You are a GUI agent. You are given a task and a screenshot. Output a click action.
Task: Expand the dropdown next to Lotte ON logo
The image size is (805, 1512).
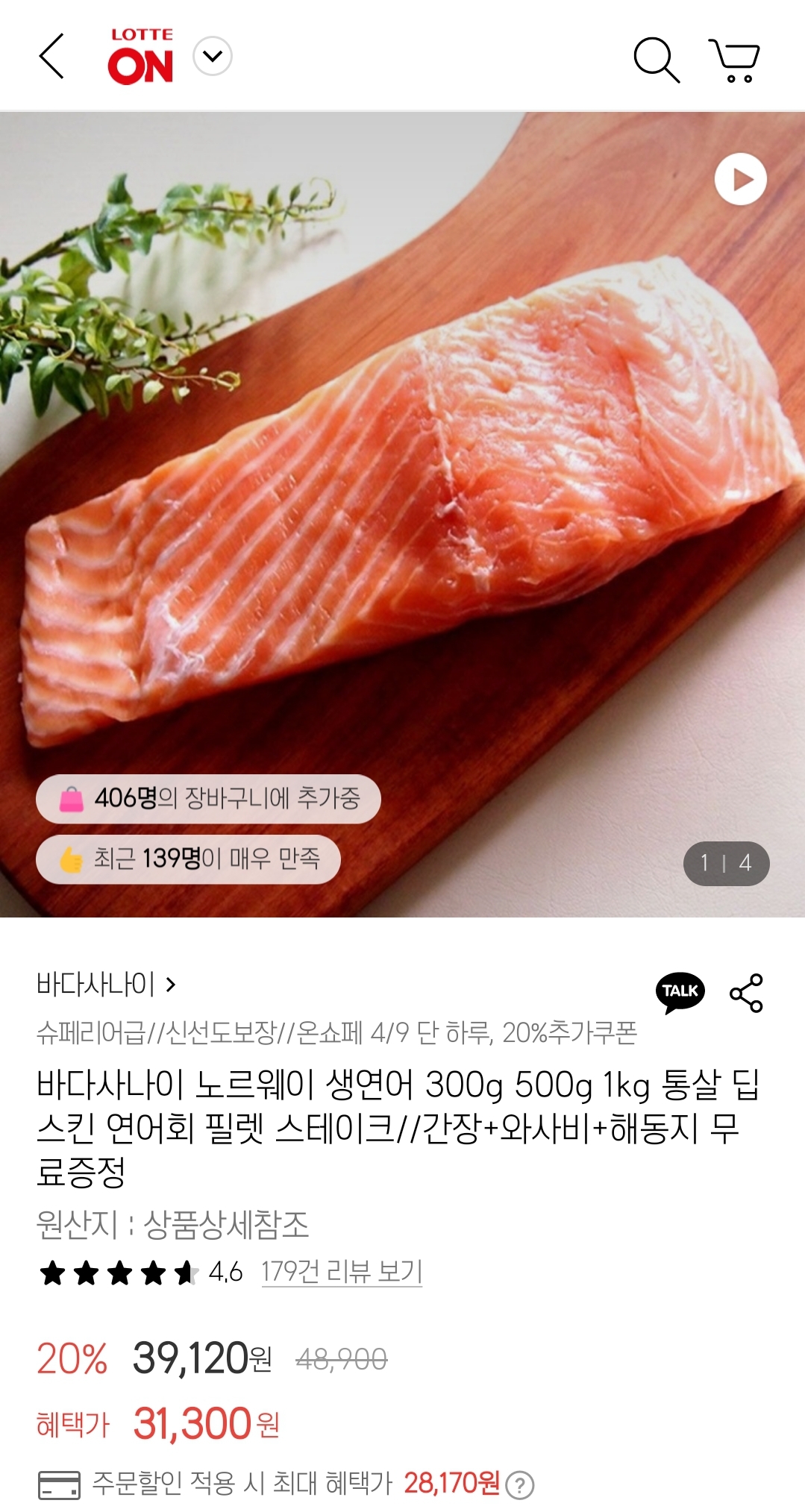[213, 57]
